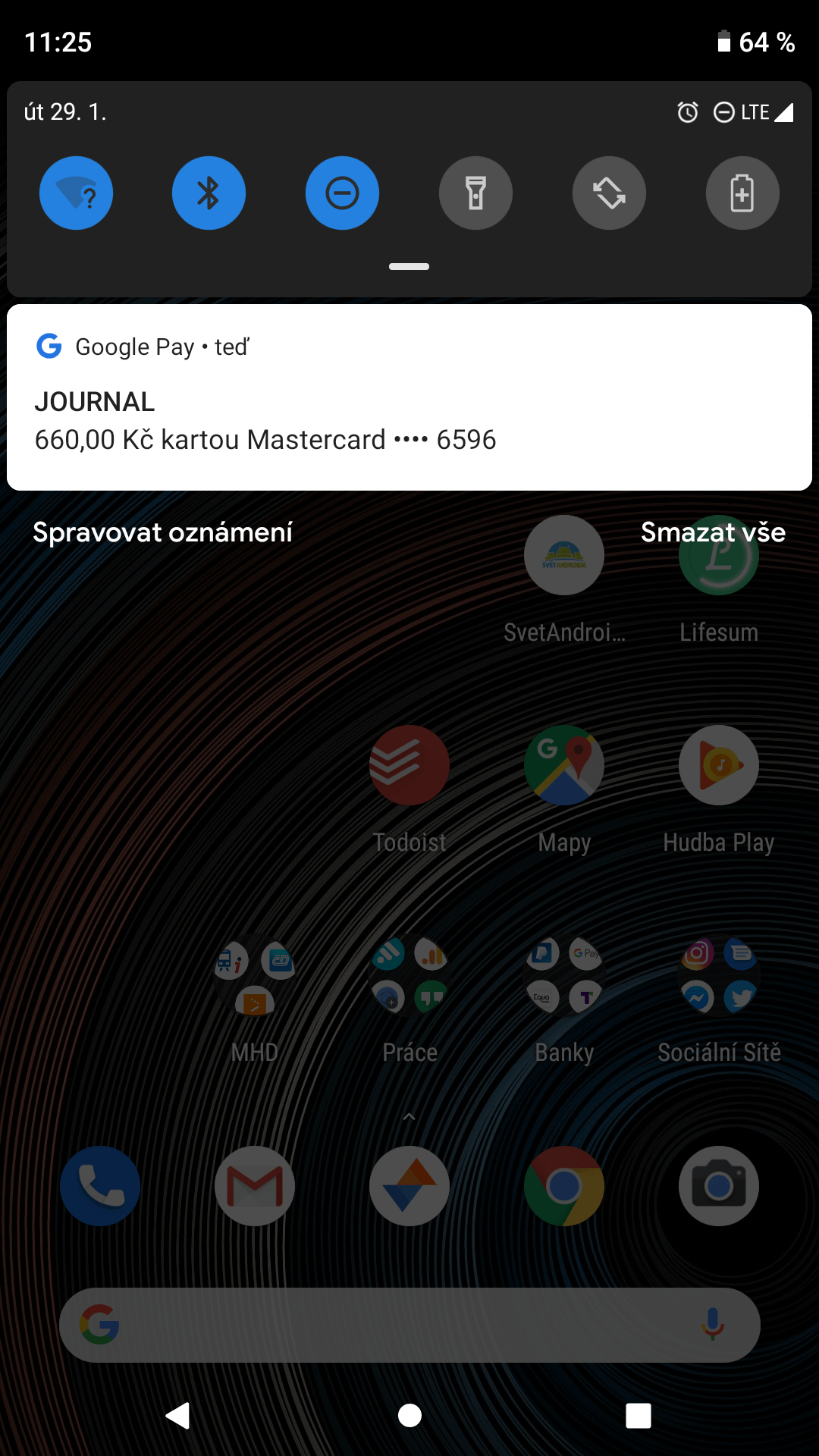Viewport: 819px width, 1456px height.
Task: Expand quick settings handle
Action: [x=409, y=266]
